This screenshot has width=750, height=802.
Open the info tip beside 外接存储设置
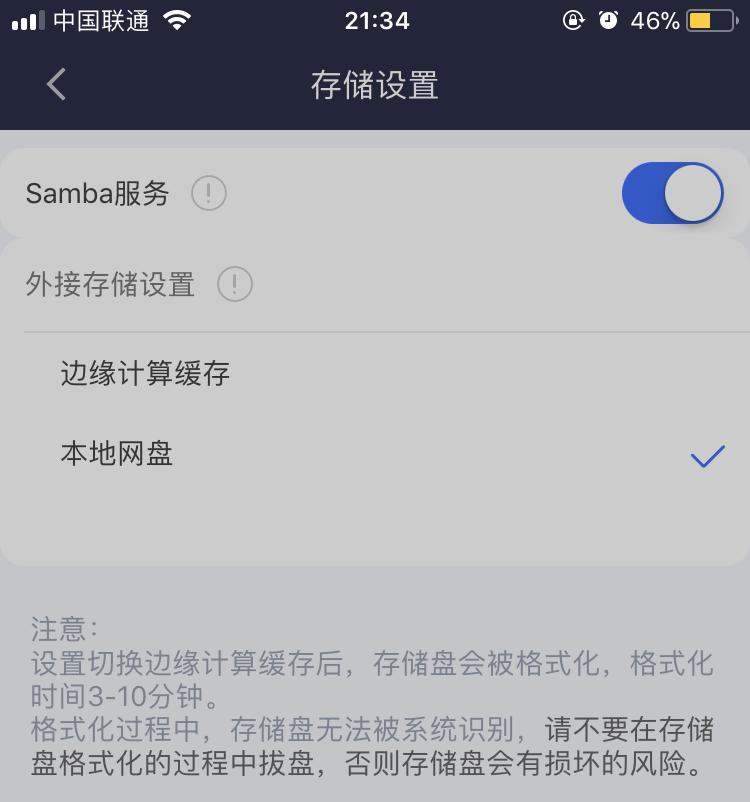(234, 284)
